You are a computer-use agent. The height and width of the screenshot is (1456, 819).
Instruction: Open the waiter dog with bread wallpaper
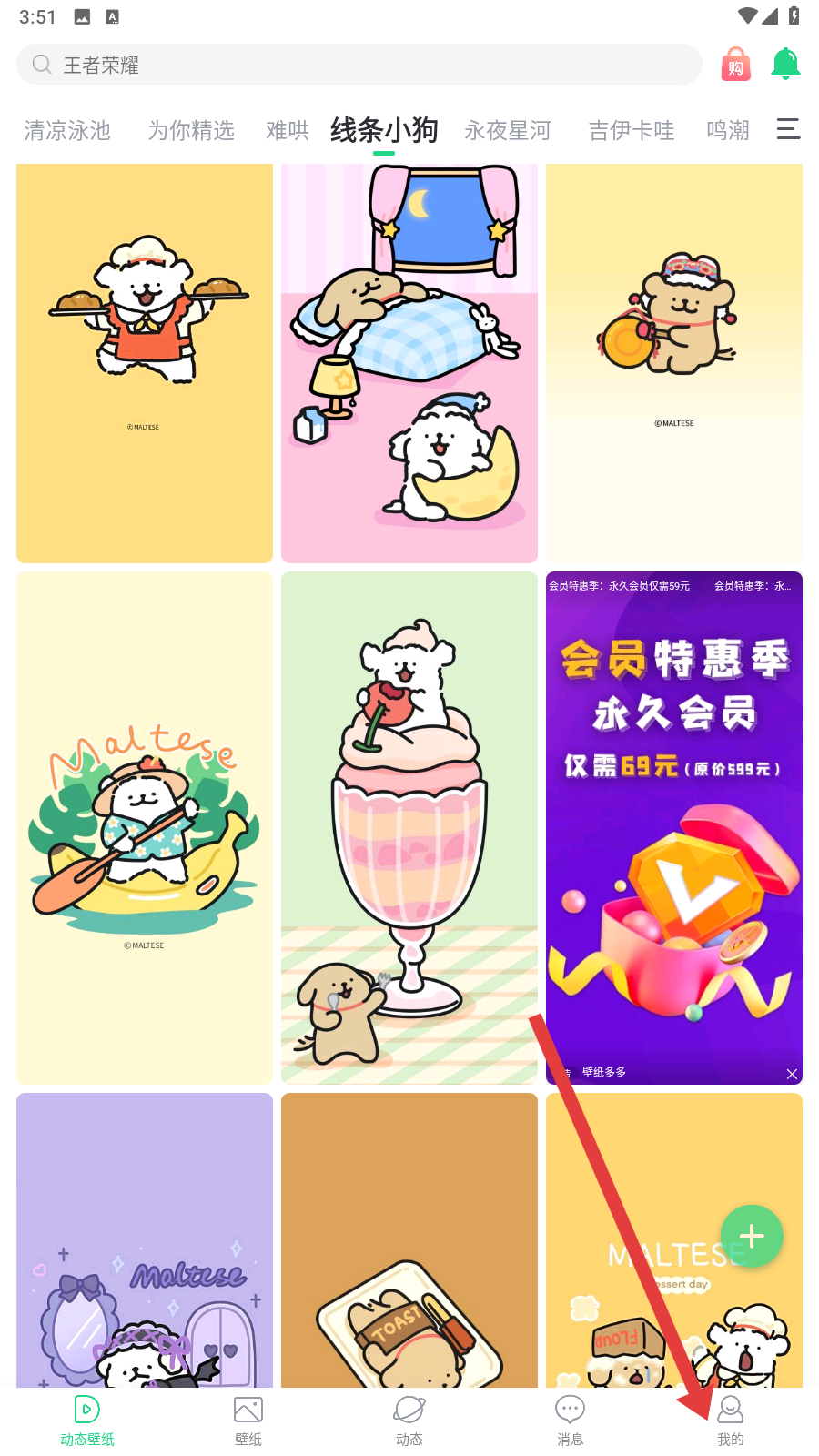tap(145, 363)
